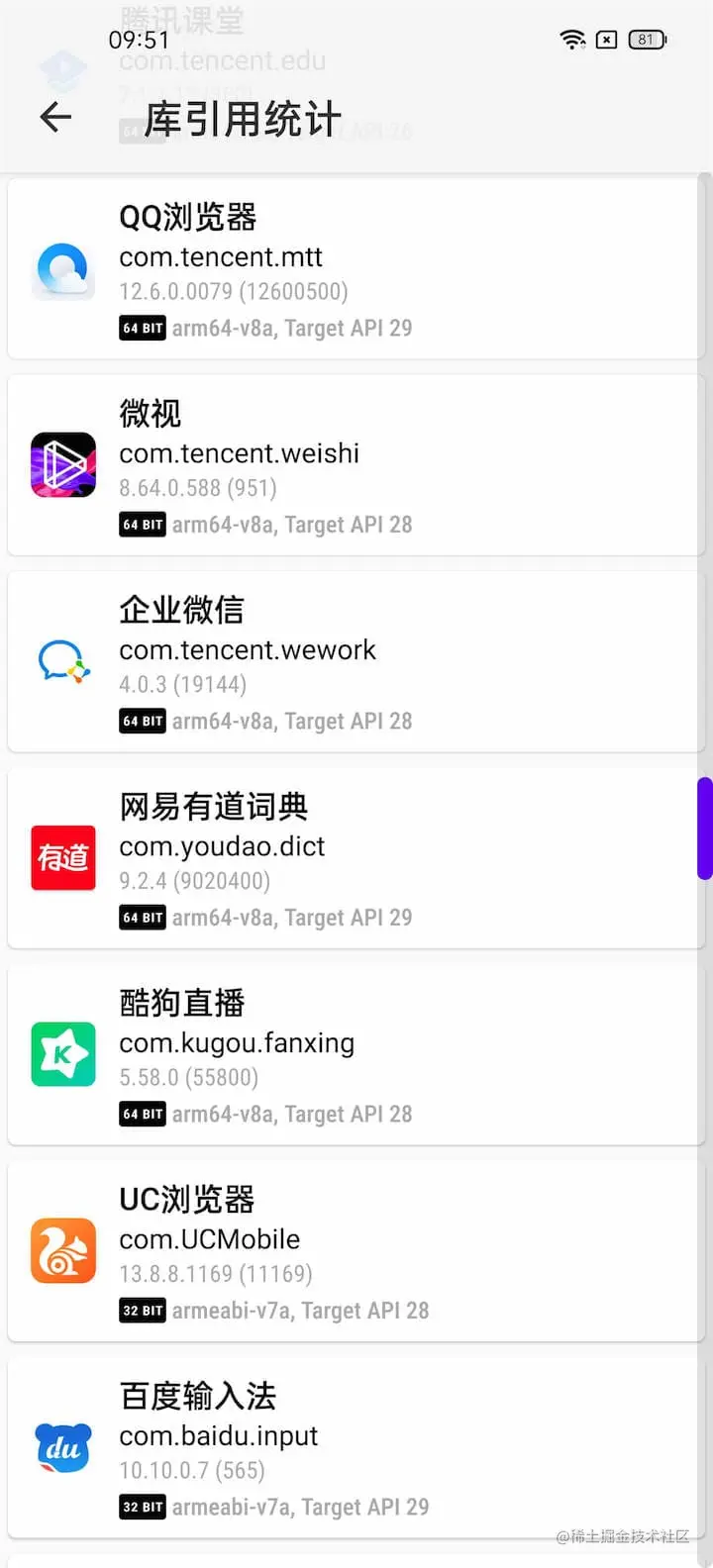Tap the 酷狗直播 green star icon

(62, 1053)
